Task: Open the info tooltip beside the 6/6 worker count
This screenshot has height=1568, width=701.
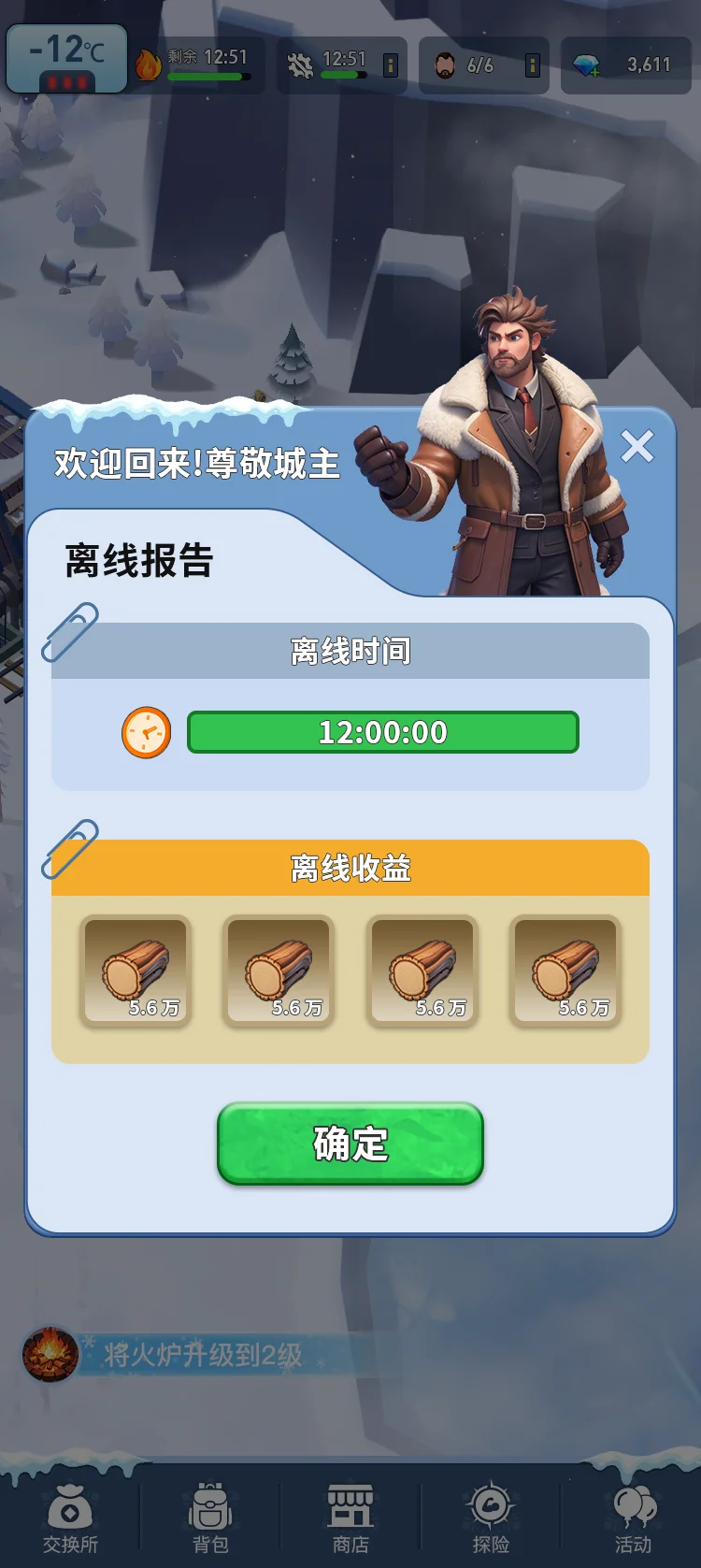Action: (x=532, y=64)
